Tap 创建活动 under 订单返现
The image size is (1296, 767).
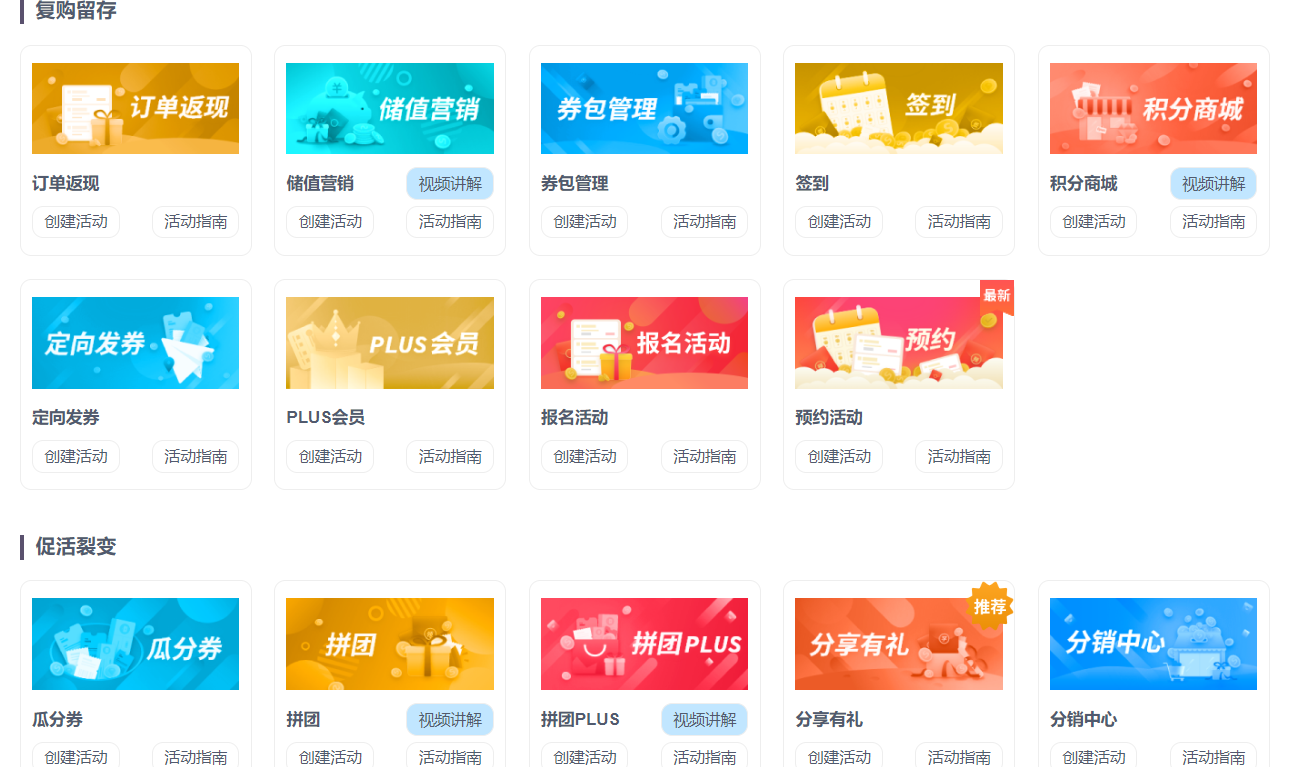tap(76, 222)
